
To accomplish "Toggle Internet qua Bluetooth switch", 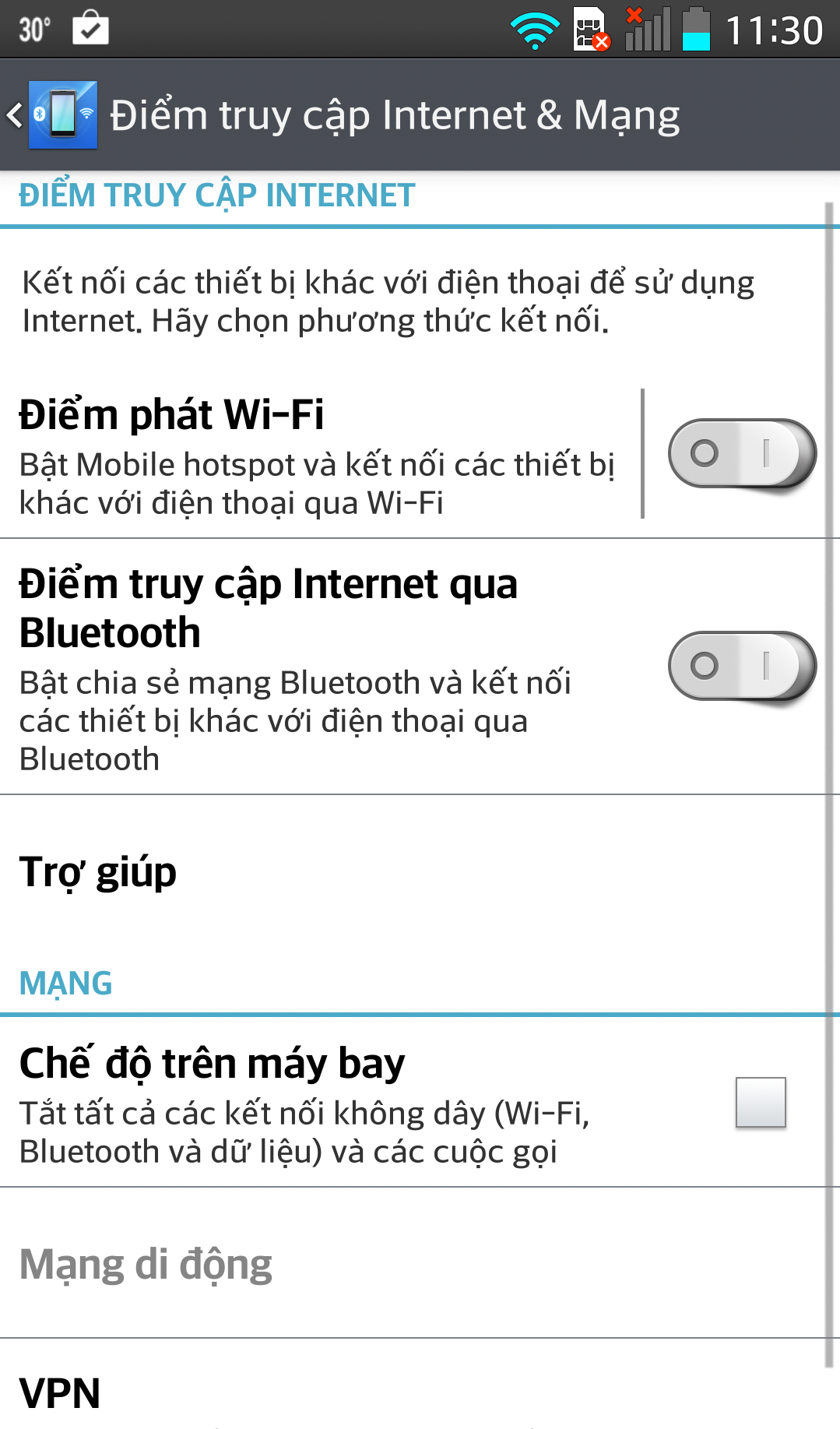I will pos(742,667).
